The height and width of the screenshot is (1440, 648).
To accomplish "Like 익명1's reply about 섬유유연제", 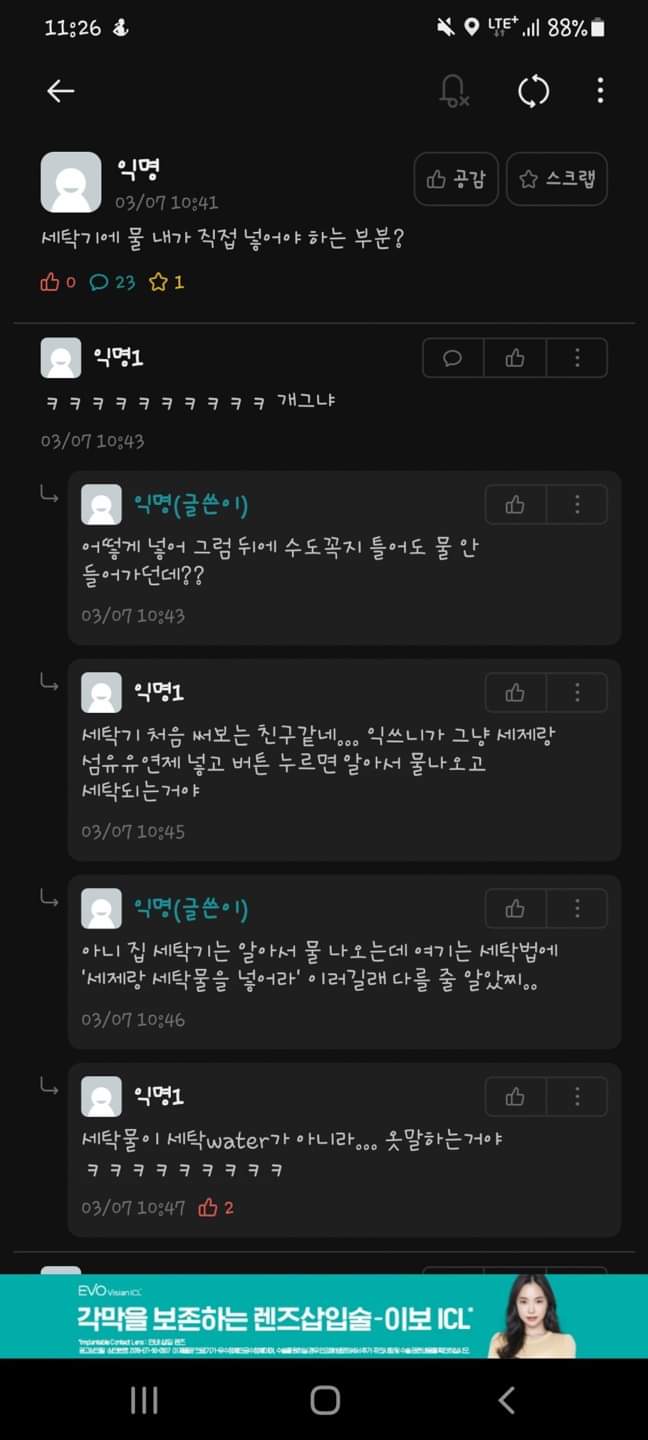I will 515,692.
